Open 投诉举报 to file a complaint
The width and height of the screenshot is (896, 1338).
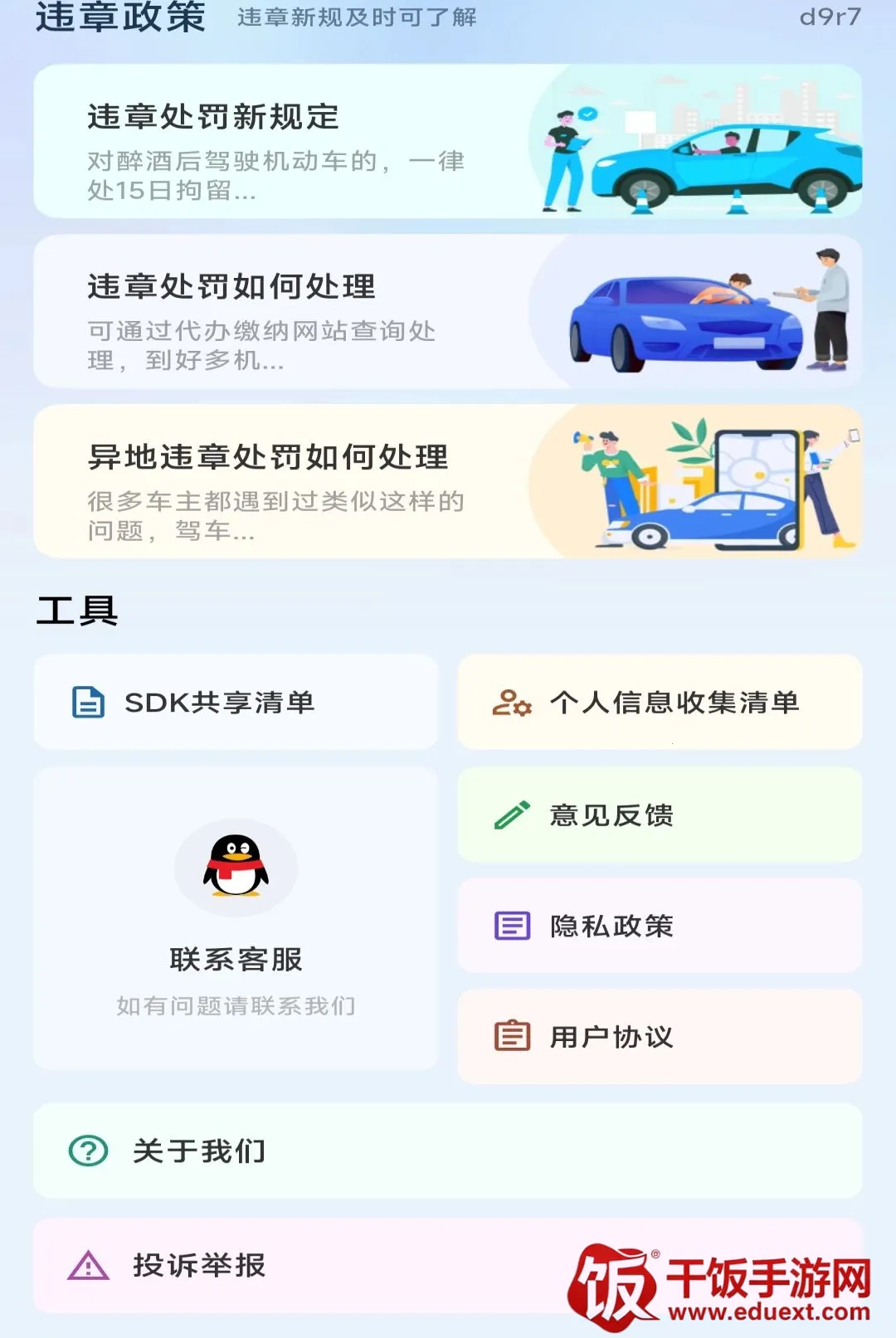[x=448, y=1265]
